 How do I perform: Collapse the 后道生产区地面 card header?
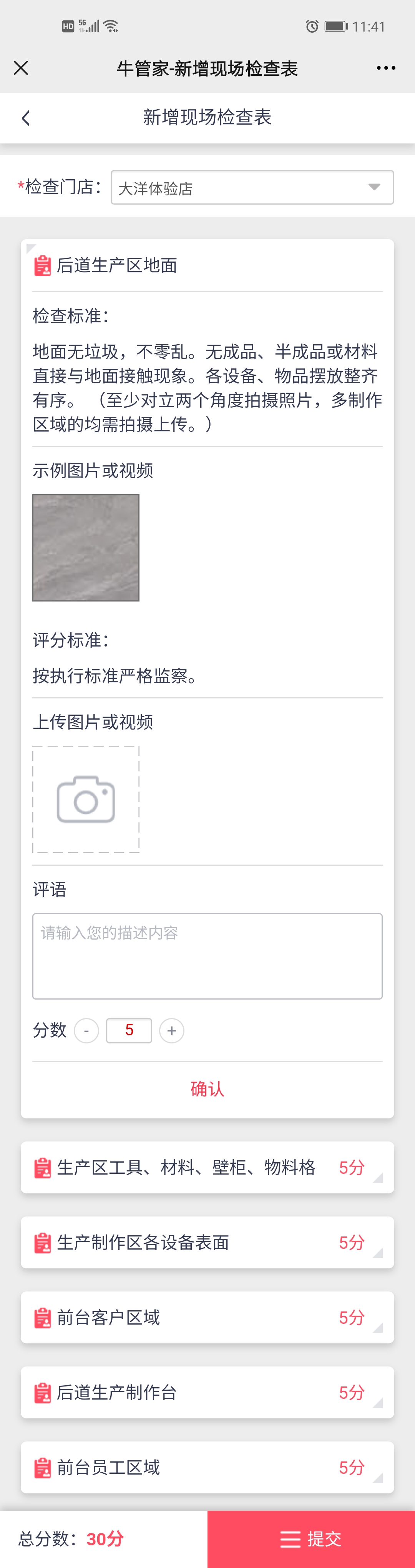(207, 265)
